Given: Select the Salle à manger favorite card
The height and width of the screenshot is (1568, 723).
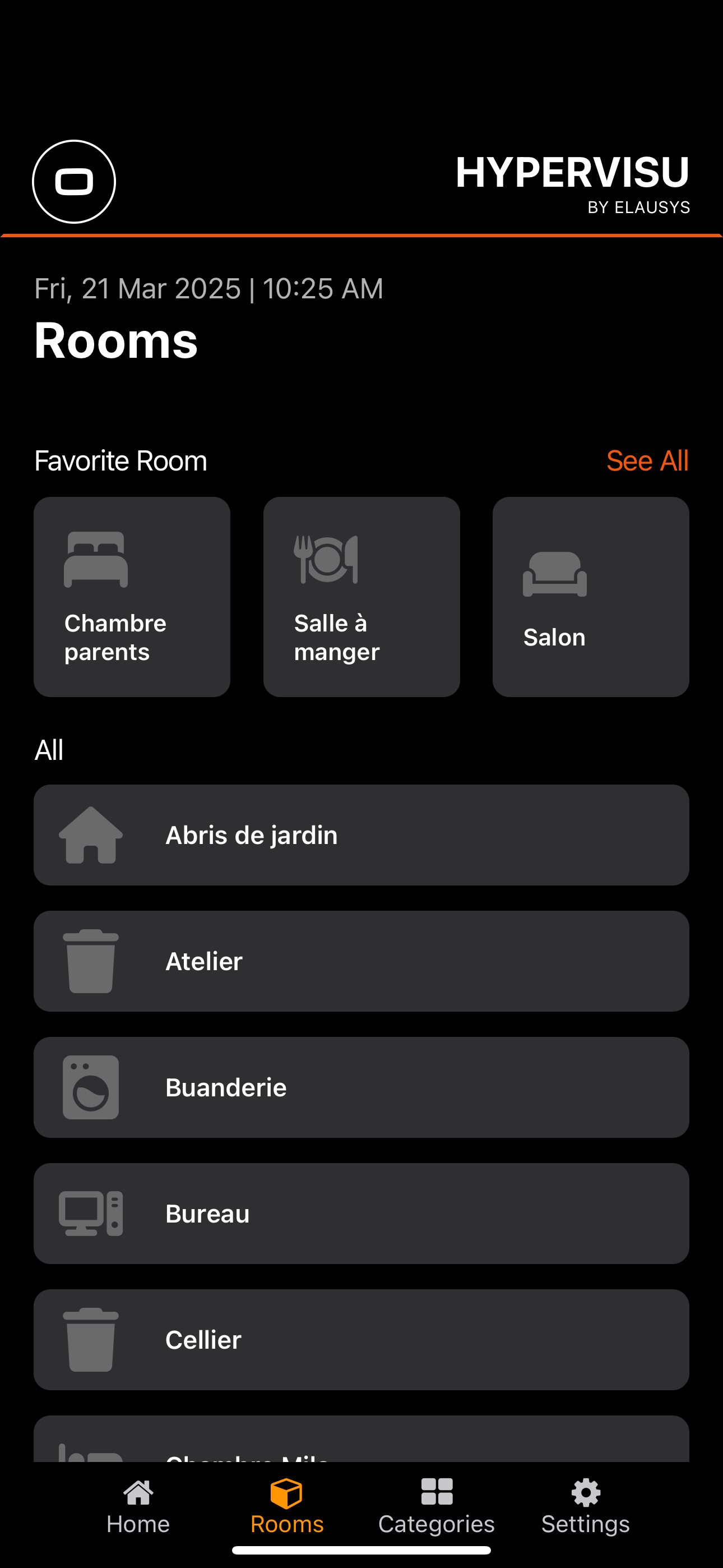Looking at the screenshot, I should coord(361,597).
